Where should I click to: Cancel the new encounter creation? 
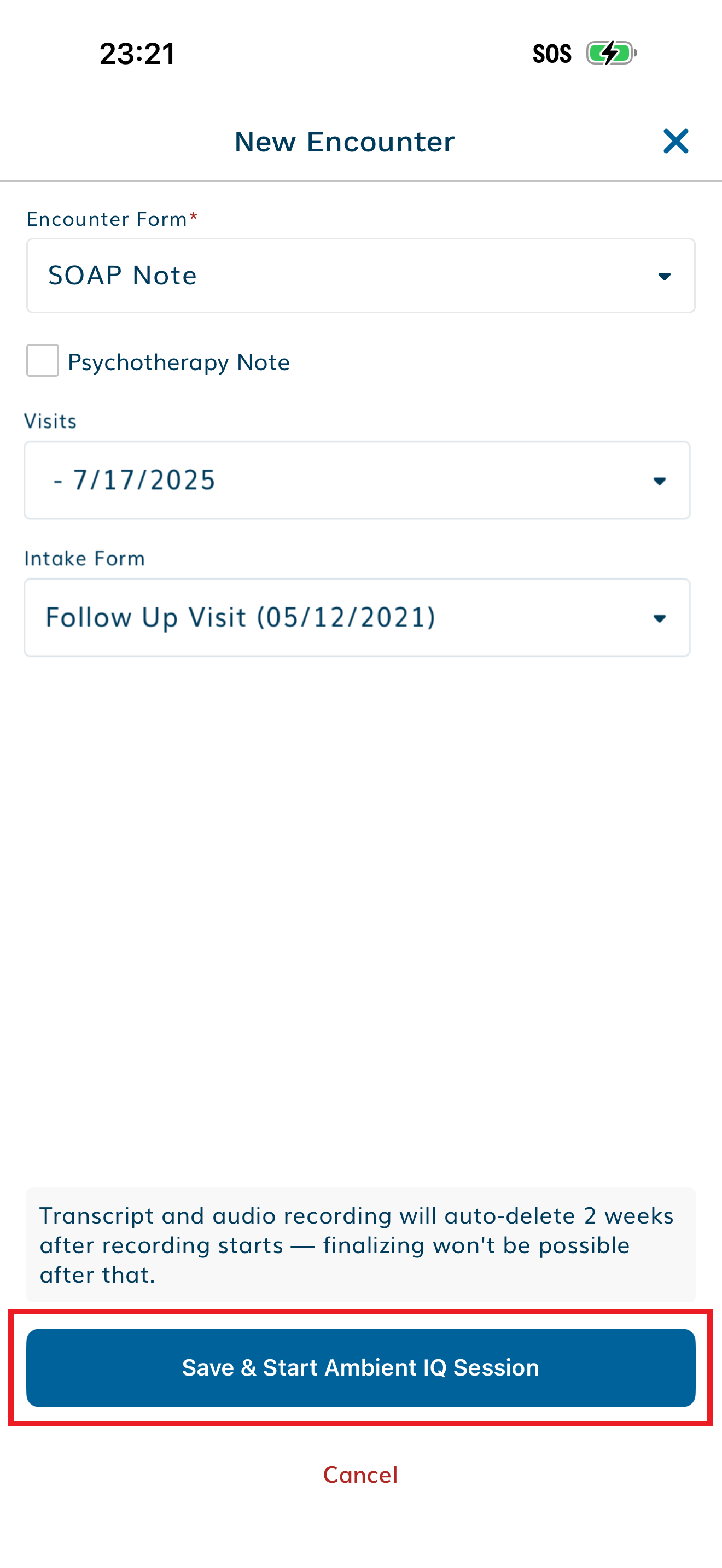point(360,1475)
